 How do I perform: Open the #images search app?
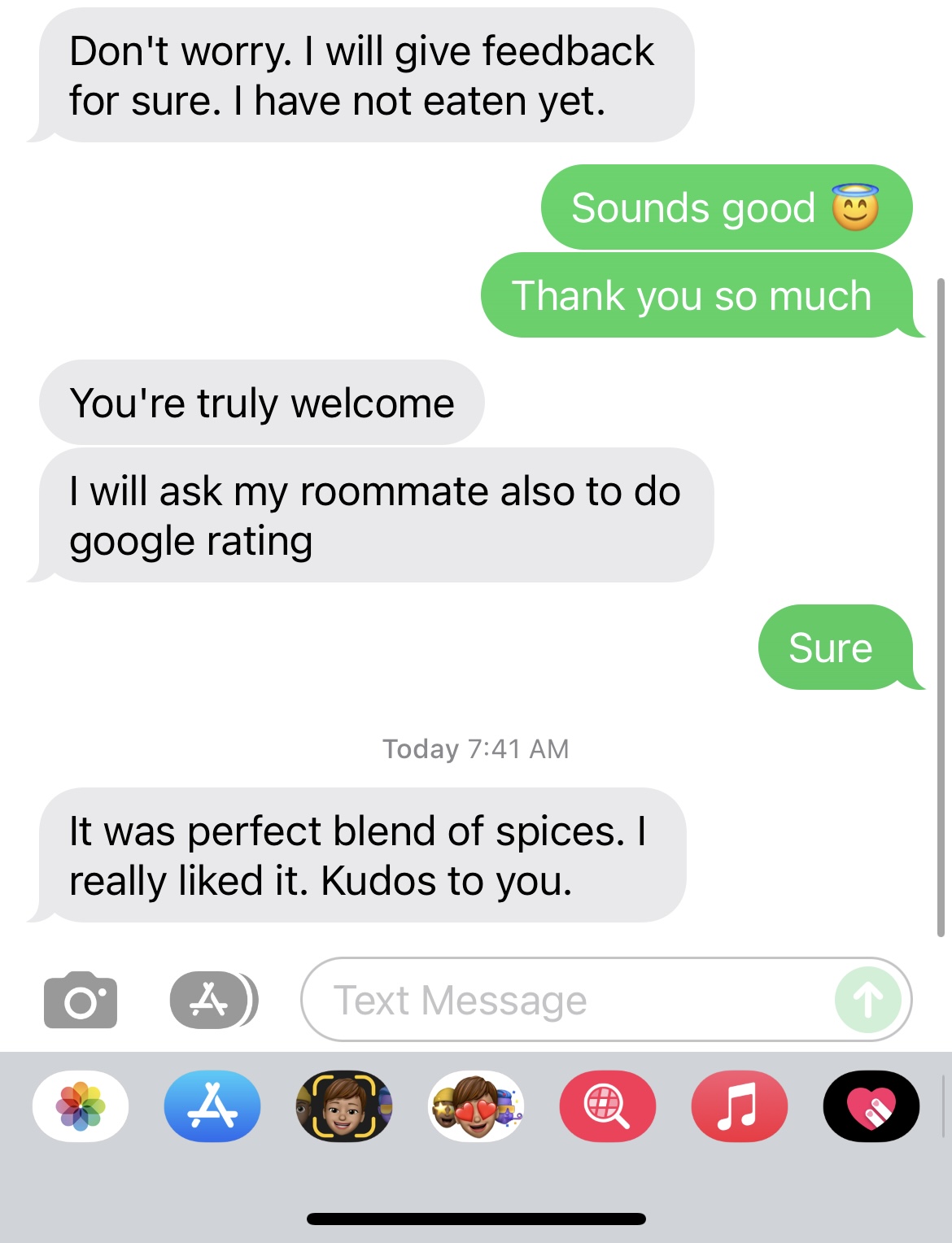coord(607,1106)
